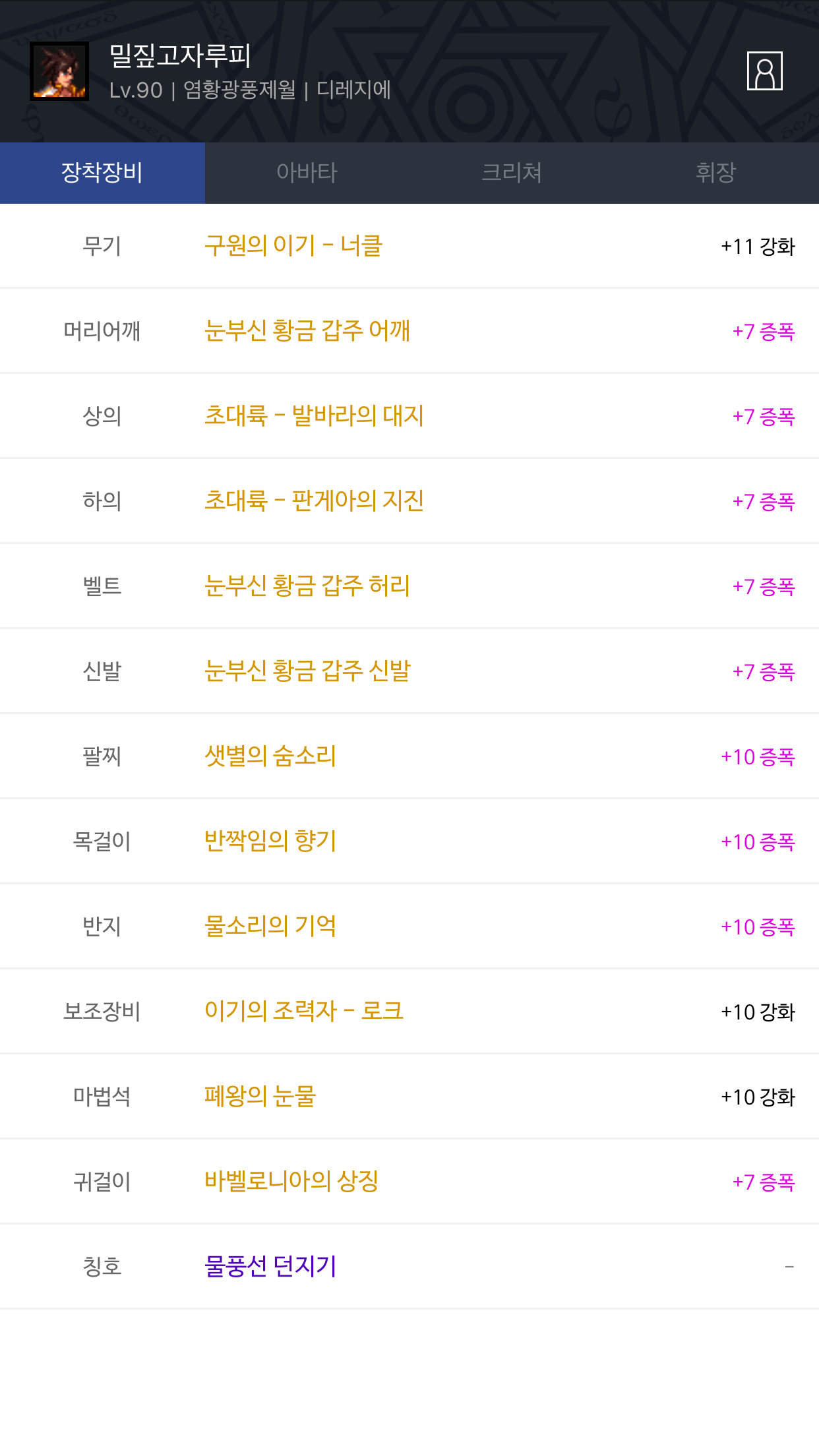View title 물풍선 던지기
819x1456 pixels.
(270, 1266)
